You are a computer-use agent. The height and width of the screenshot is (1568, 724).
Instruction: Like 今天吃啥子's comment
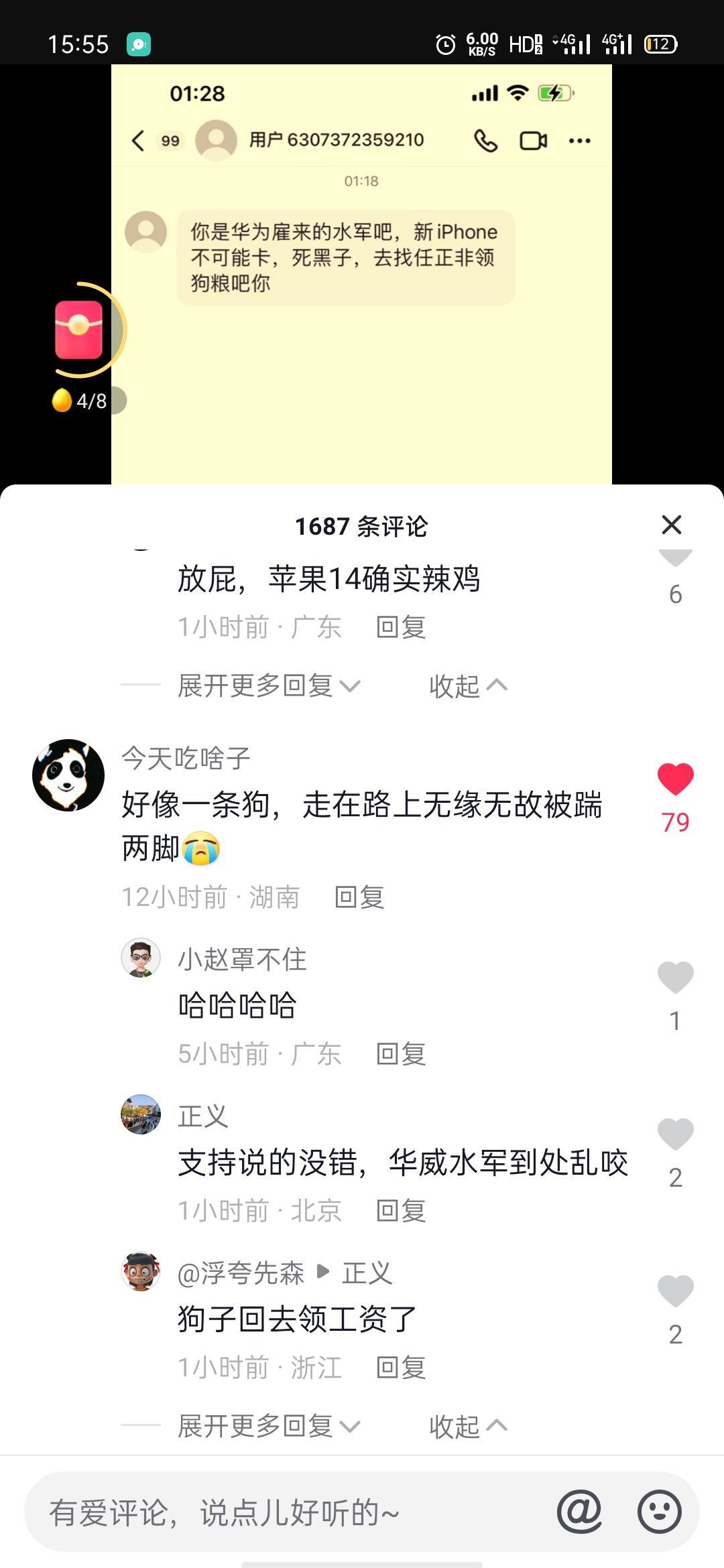[675, 779]
